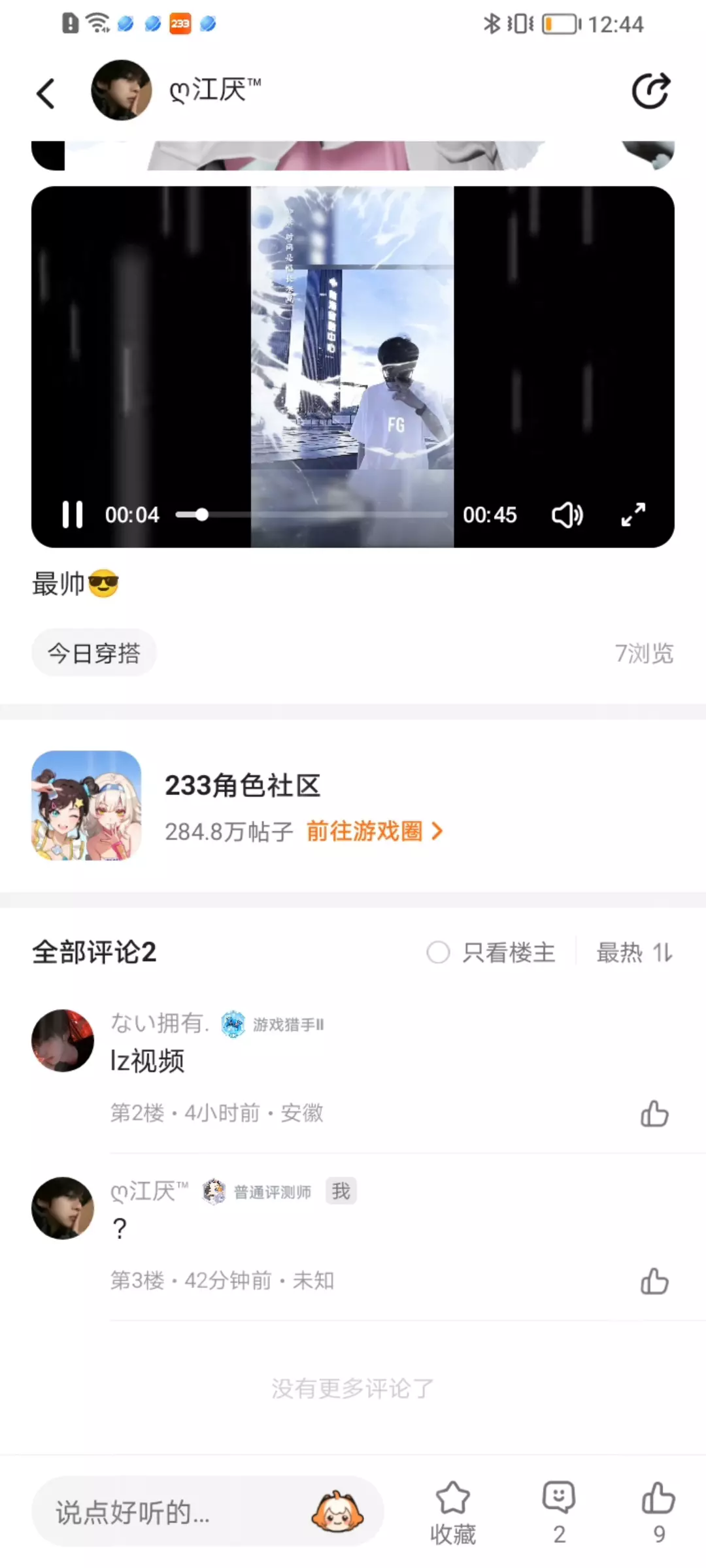Open 江厌's profile avatar in header
This screenshot has width=706, height=1568.
122,91
